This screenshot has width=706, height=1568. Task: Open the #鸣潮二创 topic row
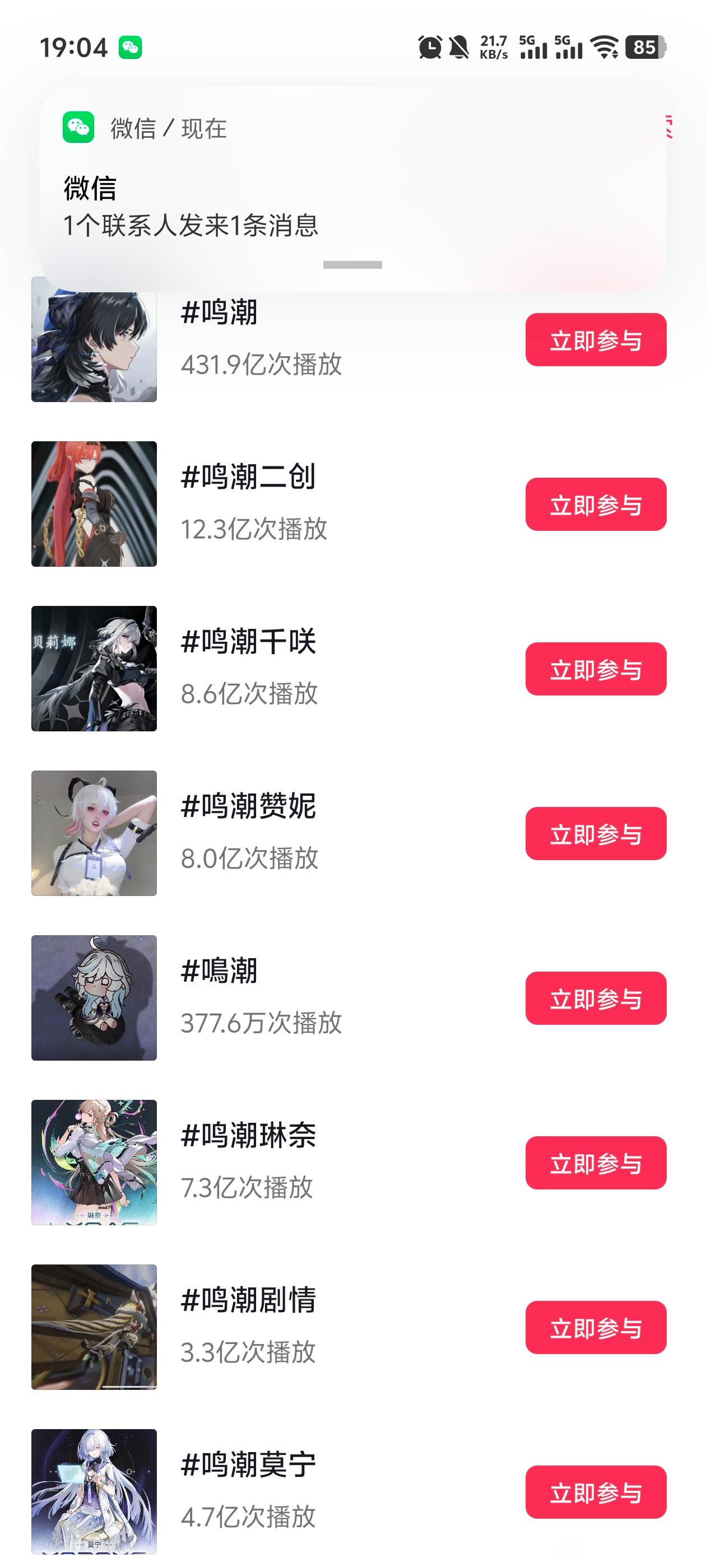coord(352,504)
